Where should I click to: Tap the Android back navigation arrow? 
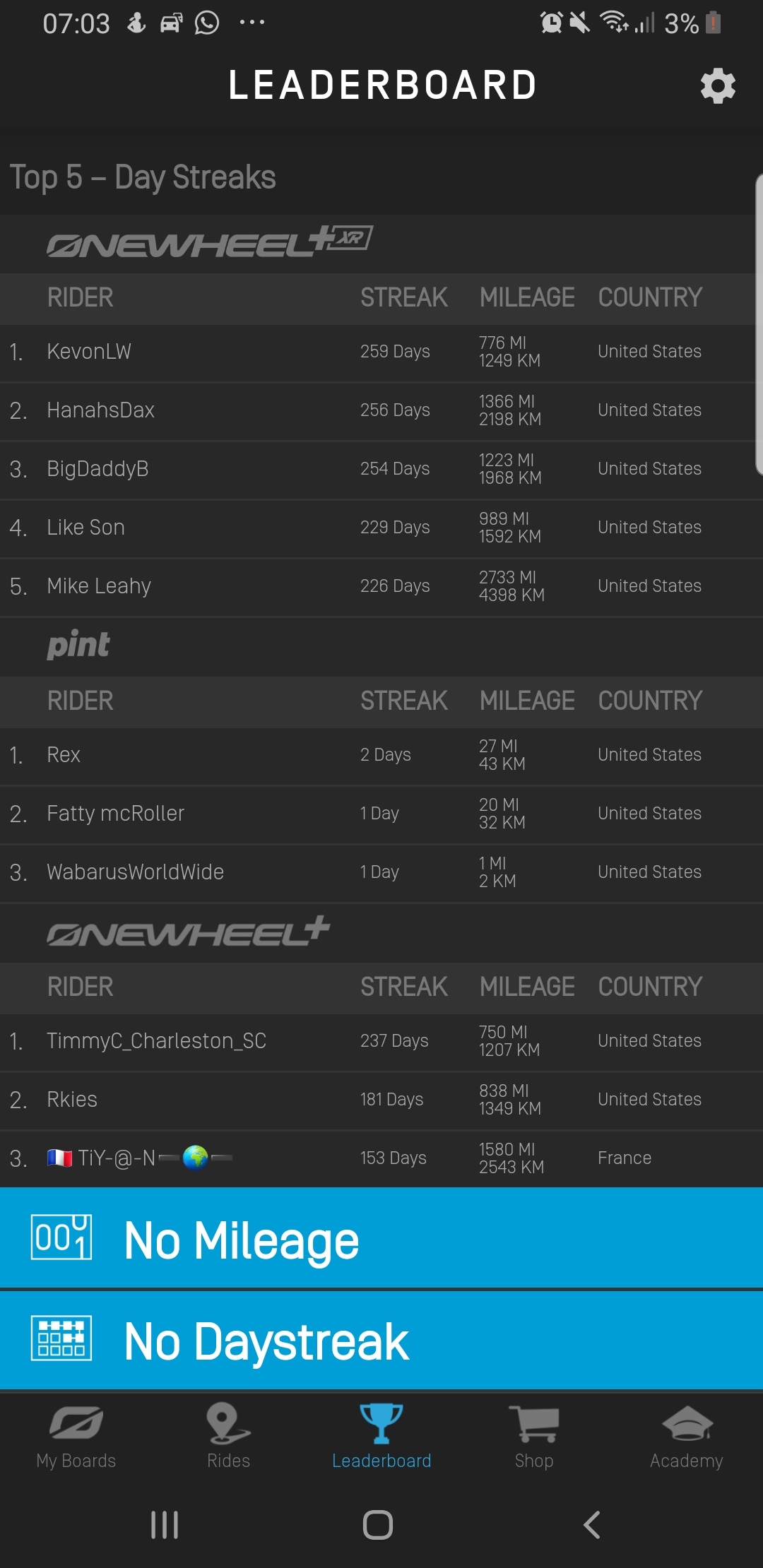click(591, 1526)
